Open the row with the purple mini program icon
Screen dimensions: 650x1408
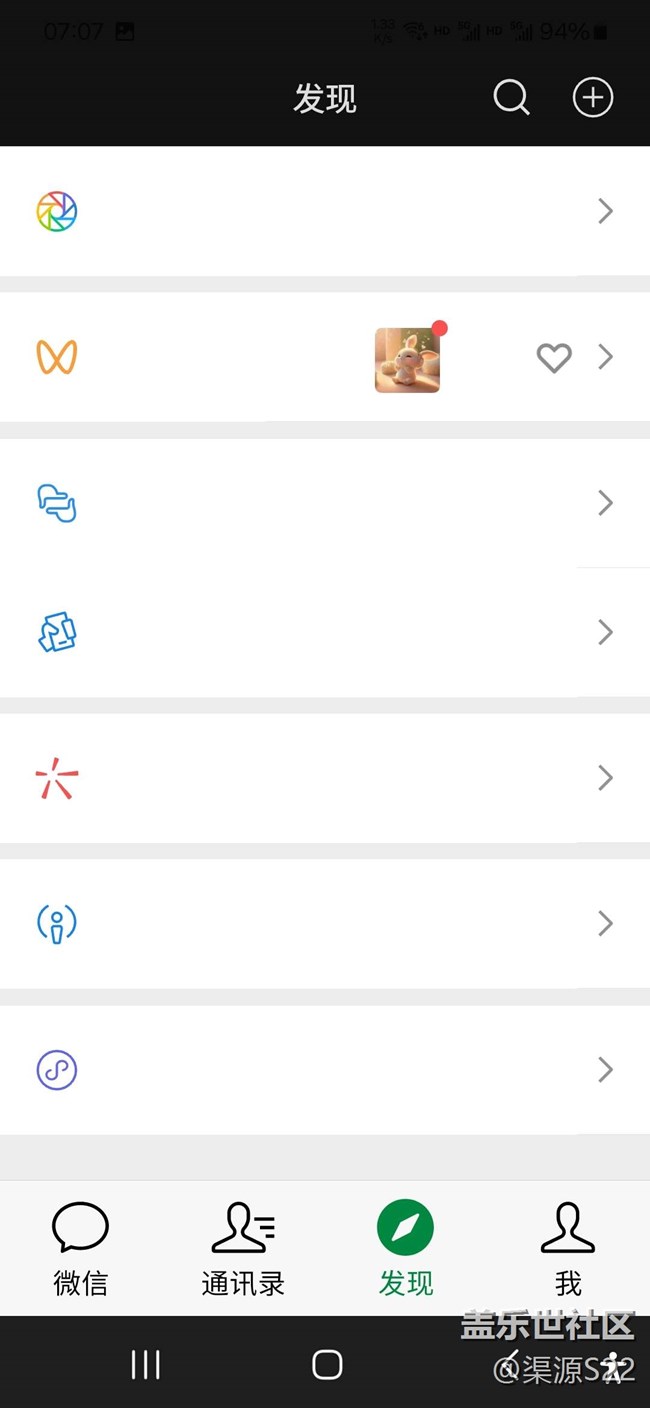tap(325, 1070)
